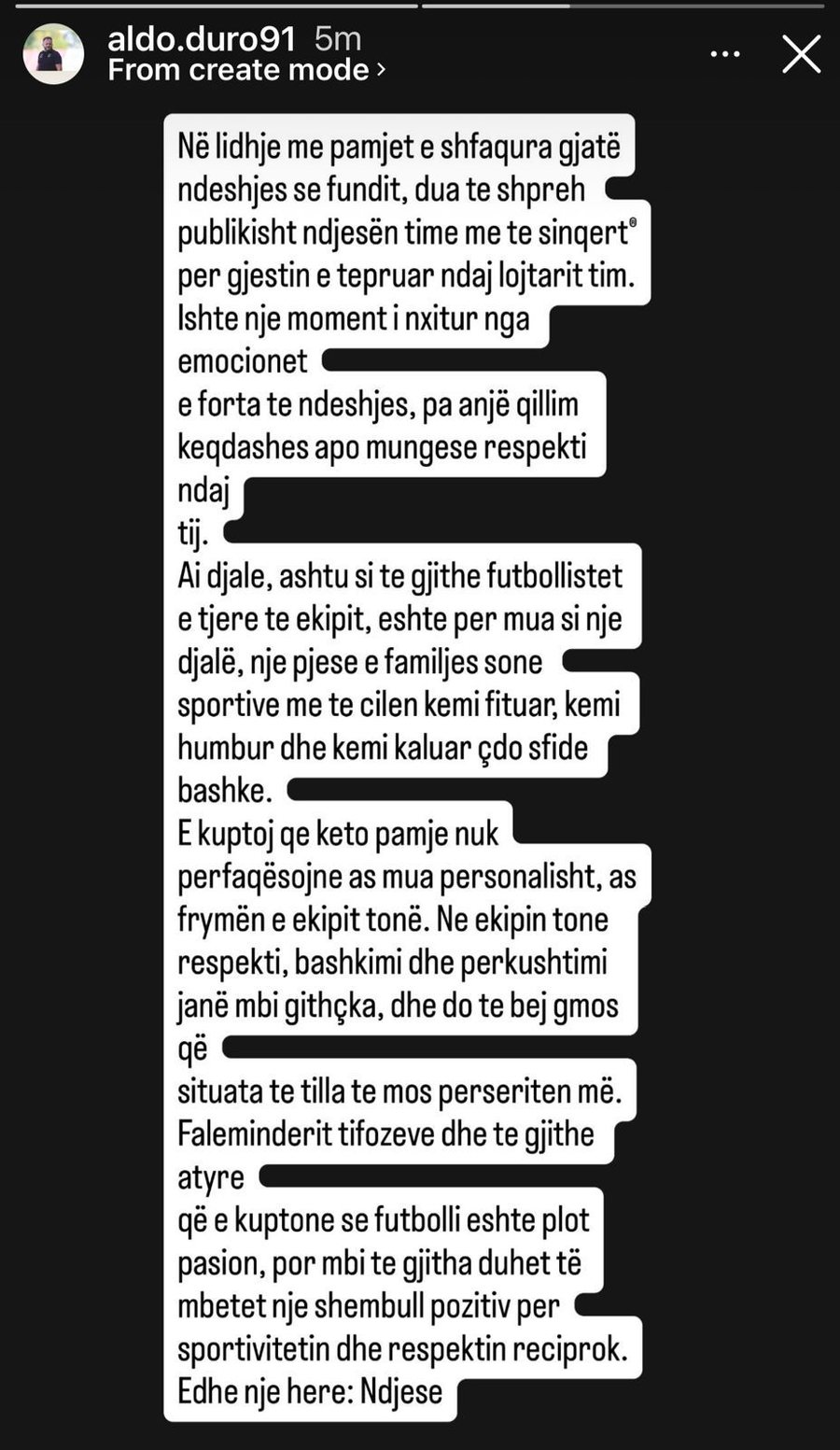Click the "From create mode" label
Image resolution: width=840 pixels, height=1450 pixels.
tap(237, 69)
